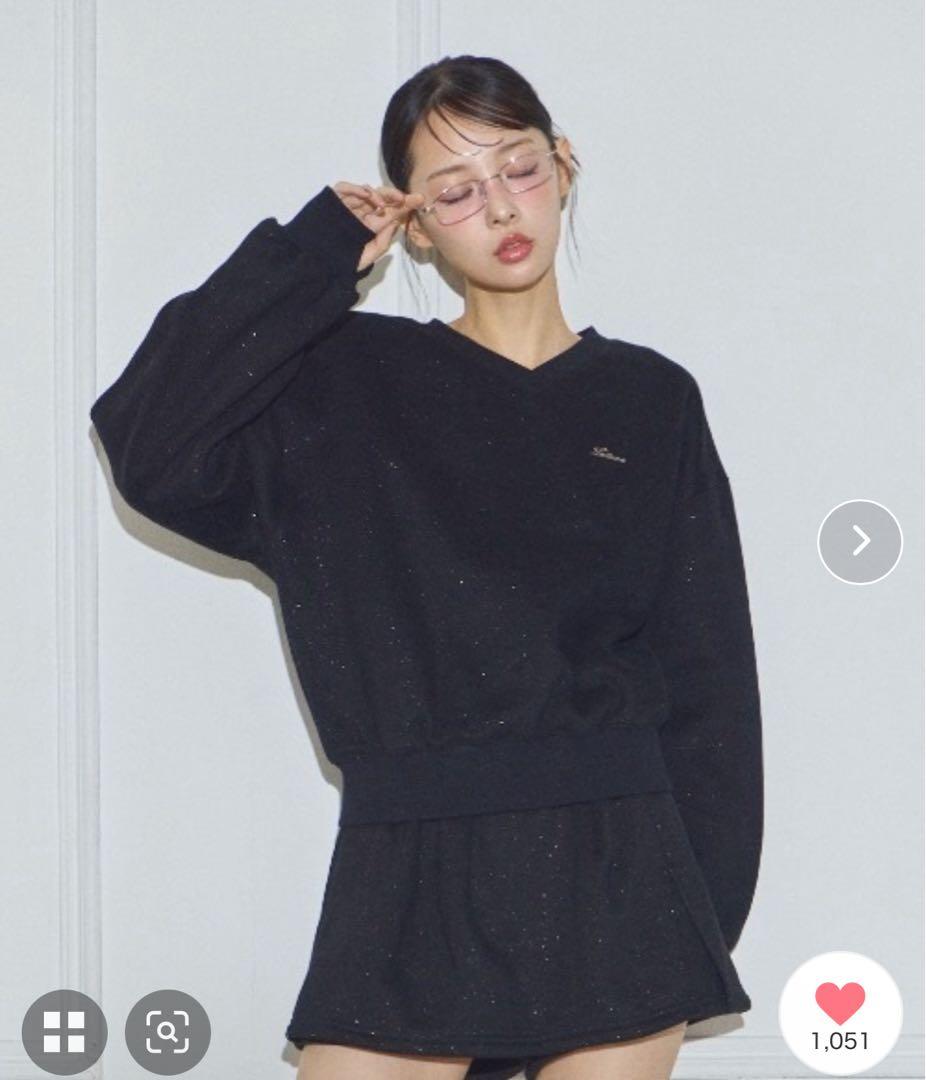Show the next product image

860,541
